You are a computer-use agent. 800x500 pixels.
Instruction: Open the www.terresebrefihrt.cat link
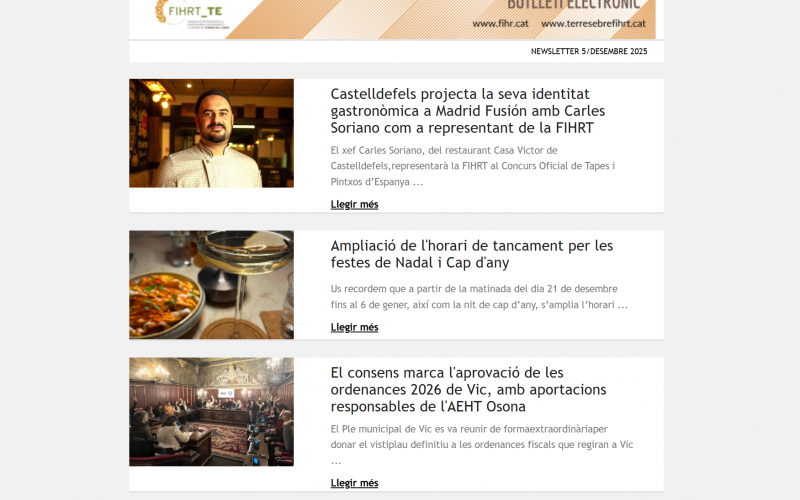click(x=593, y=23)
